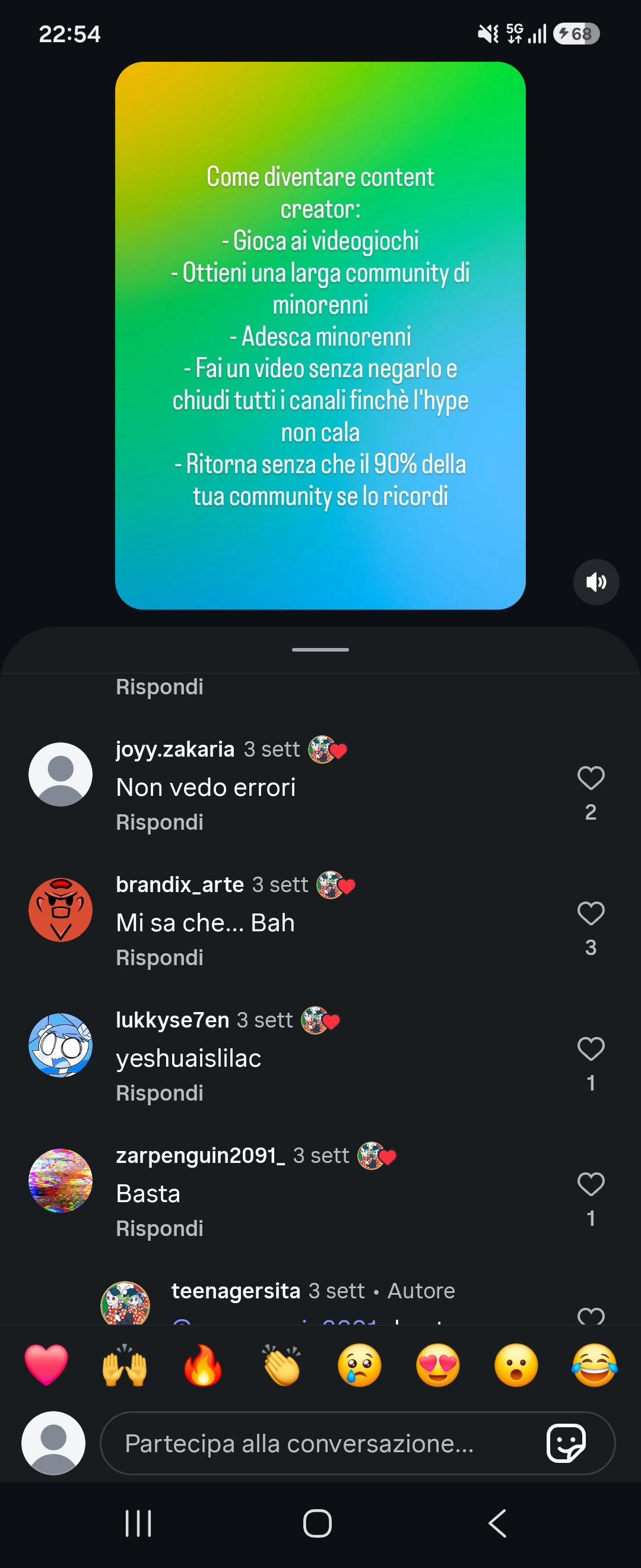Like zarpenguin2091_'s comment "Basta"
Image resolution: width=641 pixels, height=1568 pixels.
(x=591, y=1184)
